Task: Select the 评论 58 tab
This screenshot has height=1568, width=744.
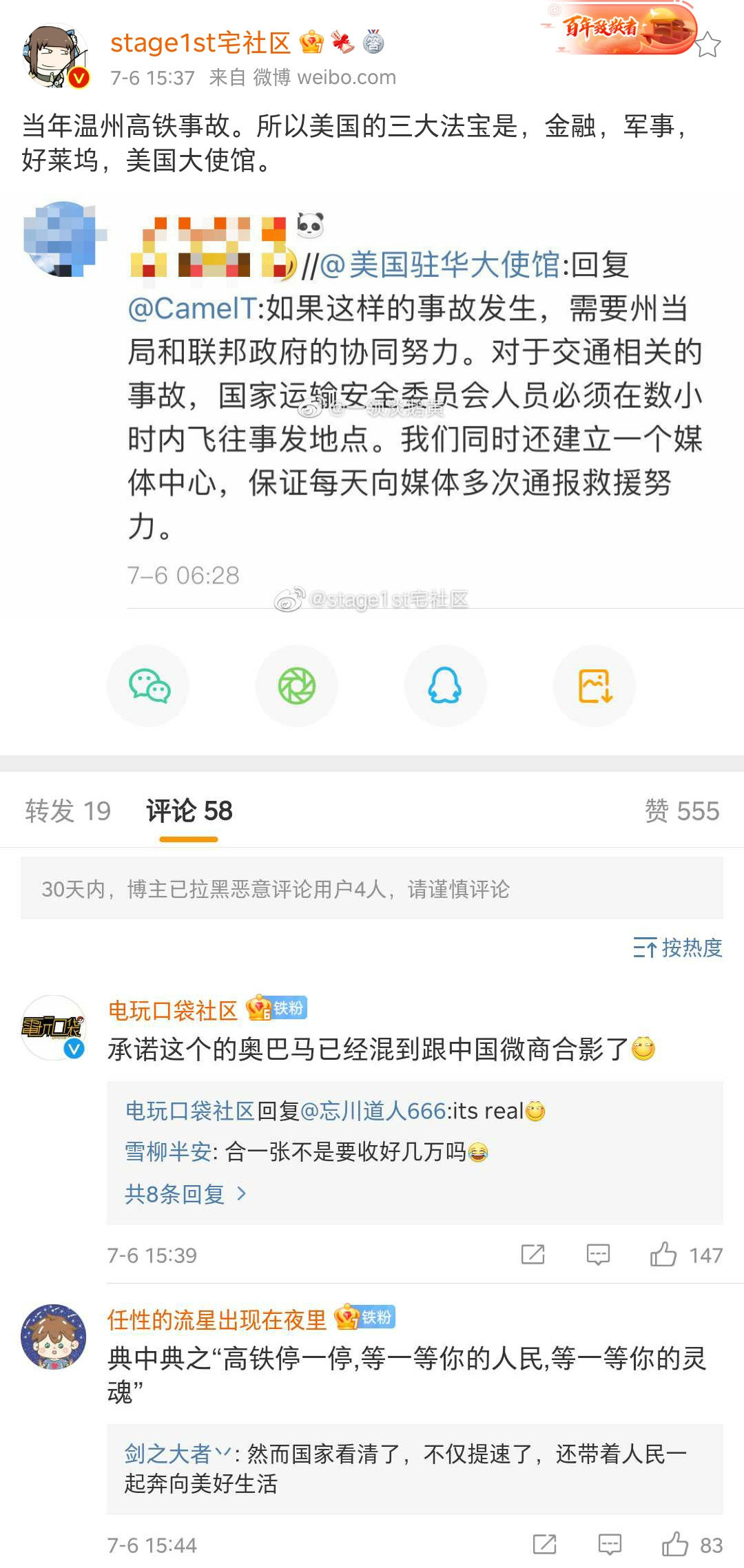Action: pos(189,811)
